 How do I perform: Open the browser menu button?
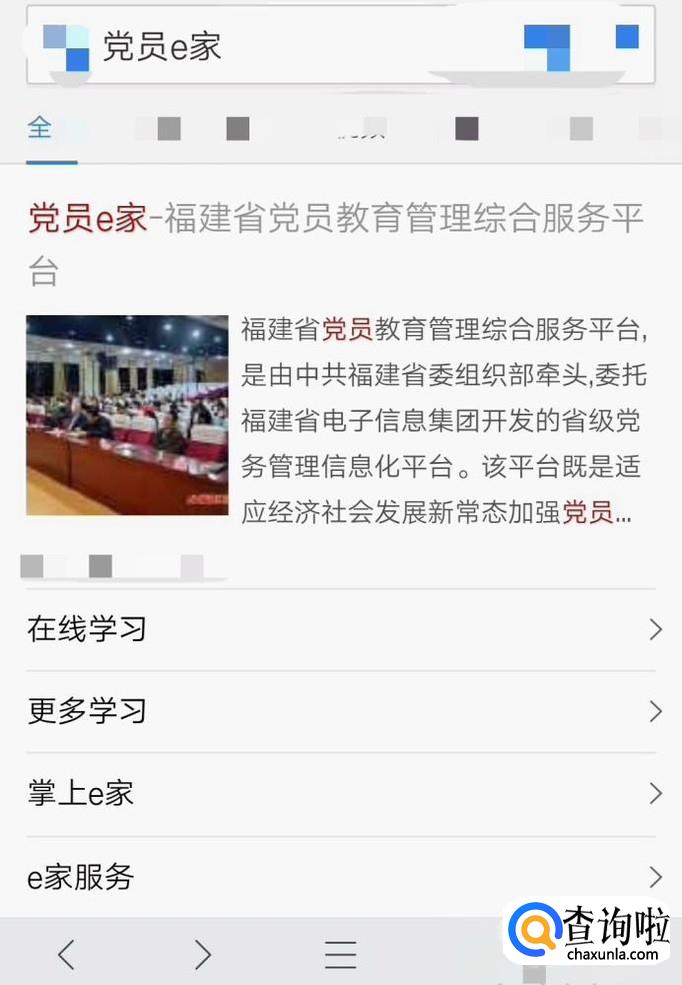(341, 955)
